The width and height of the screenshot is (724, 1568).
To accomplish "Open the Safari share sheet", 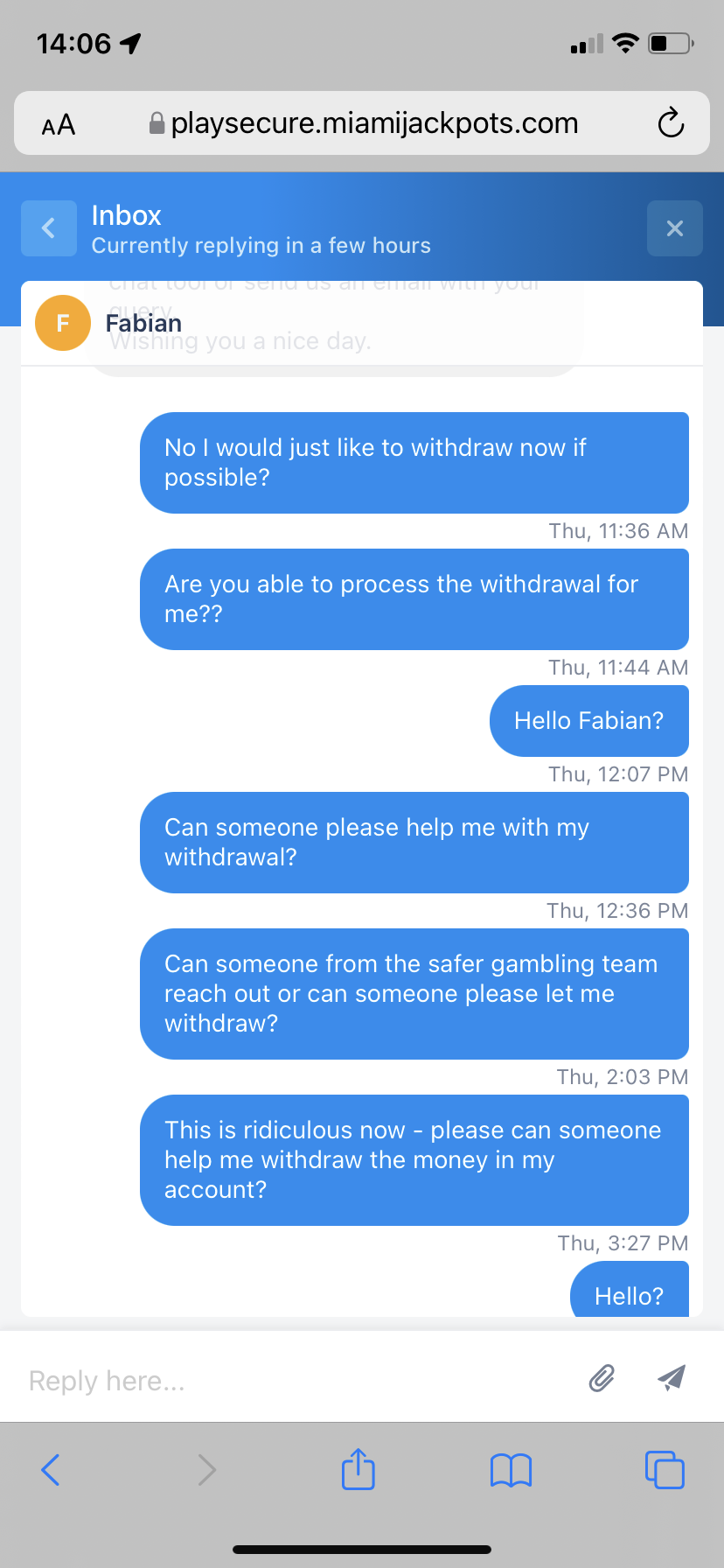I will (x=359, y=1469).
